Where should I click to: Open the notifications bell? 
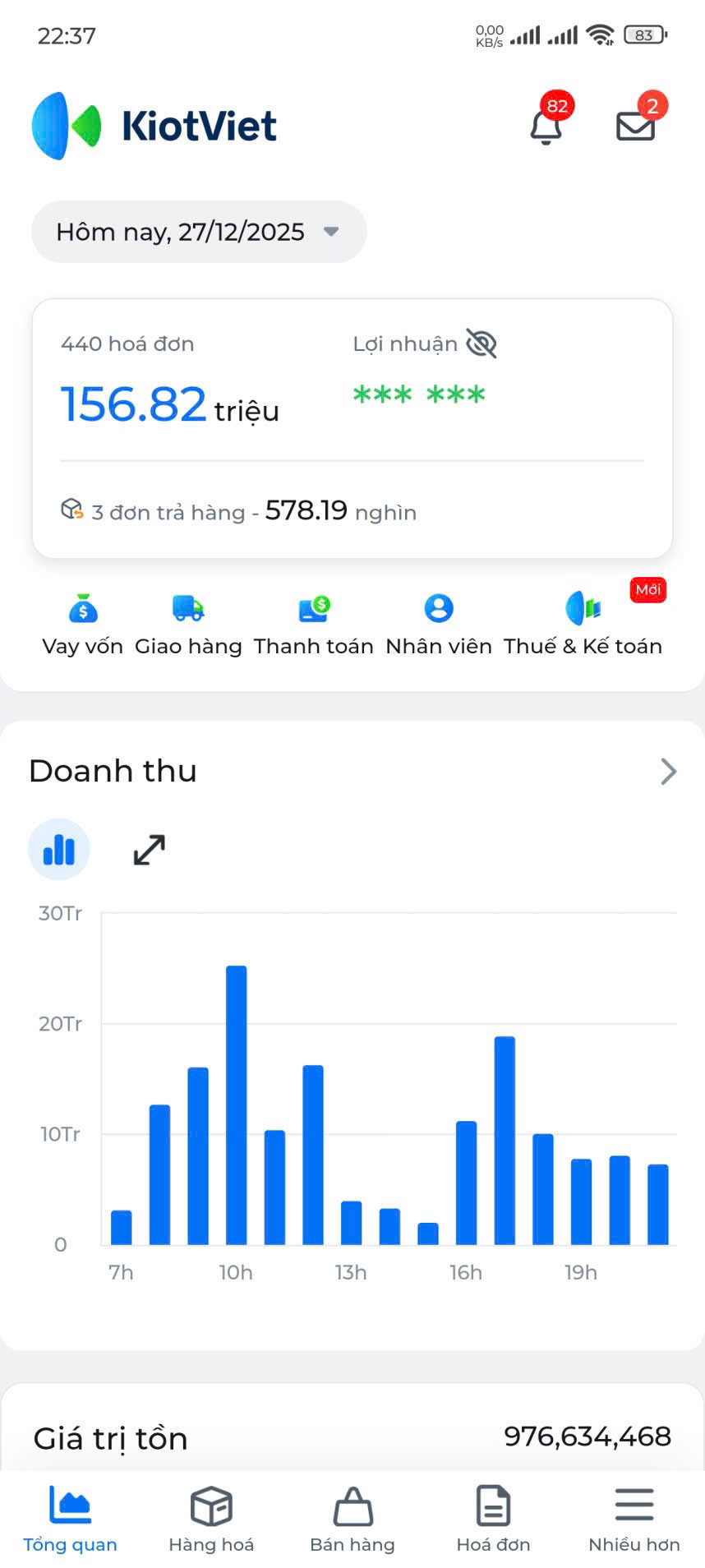click(x=546, y=127)
